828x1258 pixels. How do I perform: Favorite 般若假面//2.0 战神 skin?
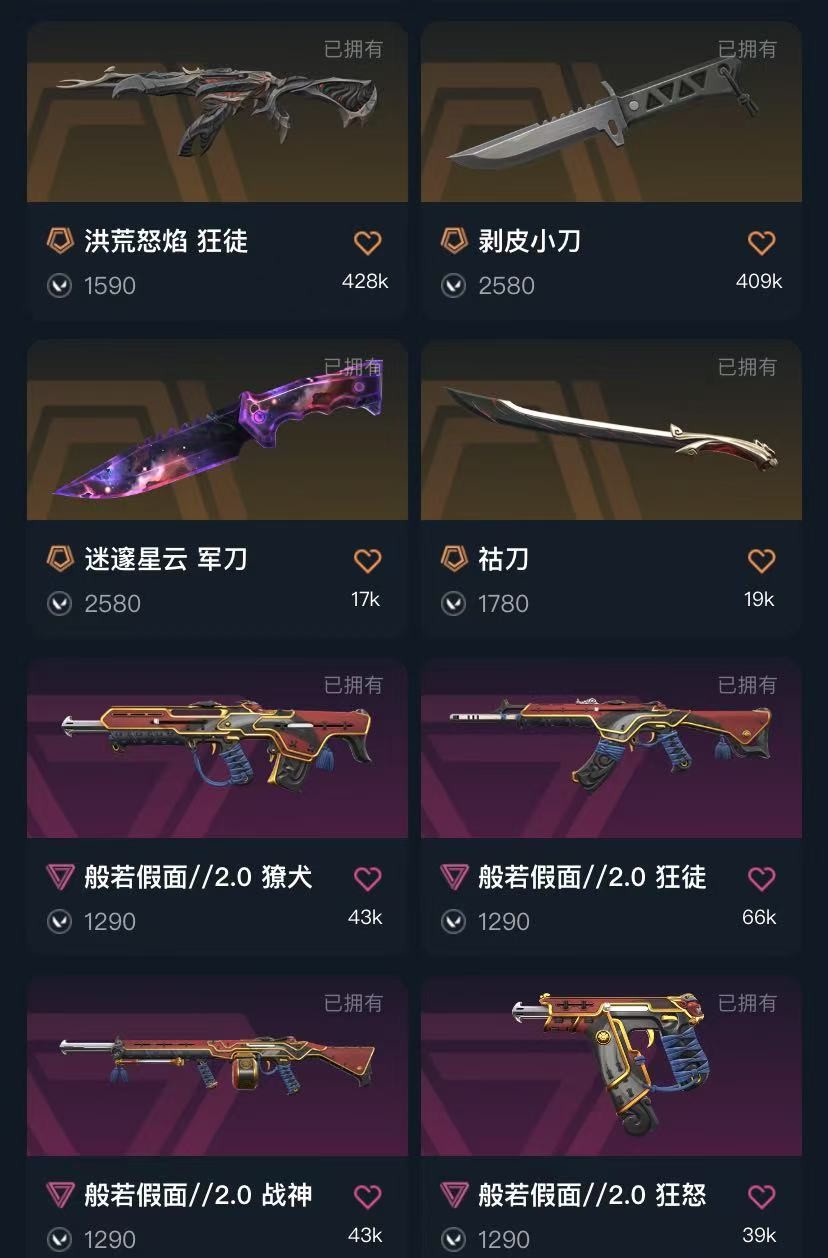coord(367,1197)
